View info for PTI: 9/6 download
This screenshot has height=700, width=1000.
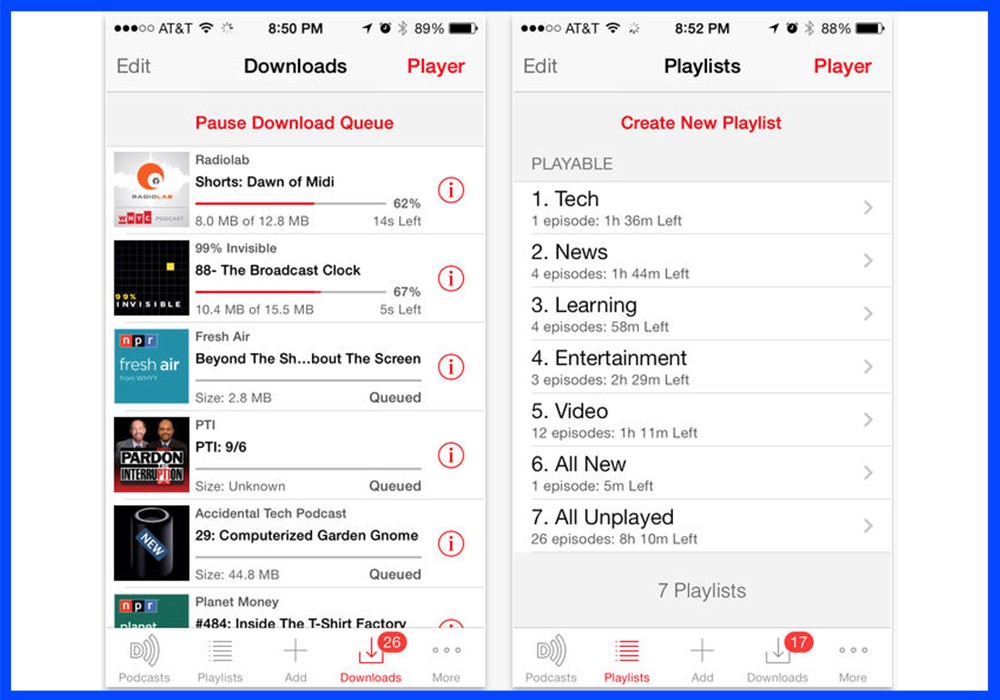pyautogui.click(x=451, y=456)
